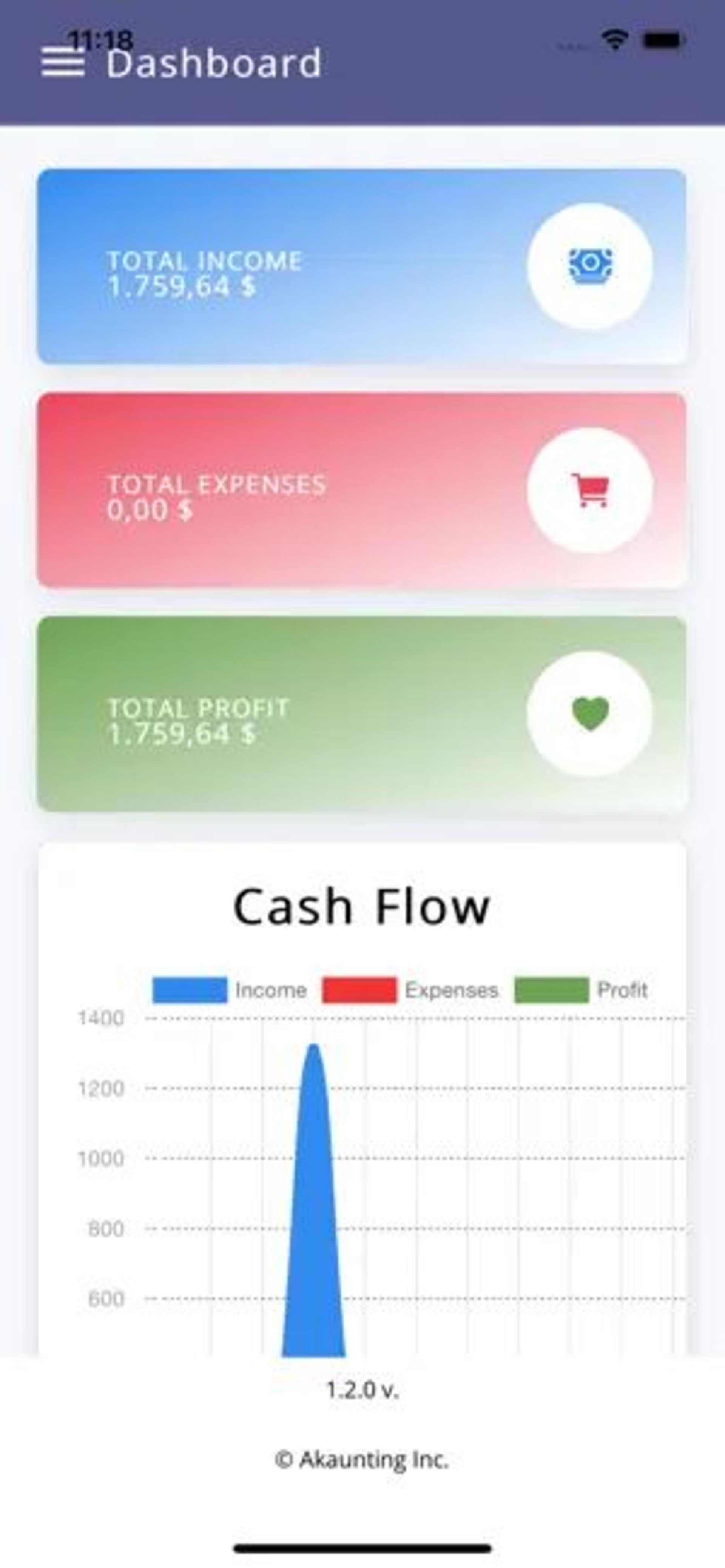
Task: Open the Total Expenses card
Action: 362,490
